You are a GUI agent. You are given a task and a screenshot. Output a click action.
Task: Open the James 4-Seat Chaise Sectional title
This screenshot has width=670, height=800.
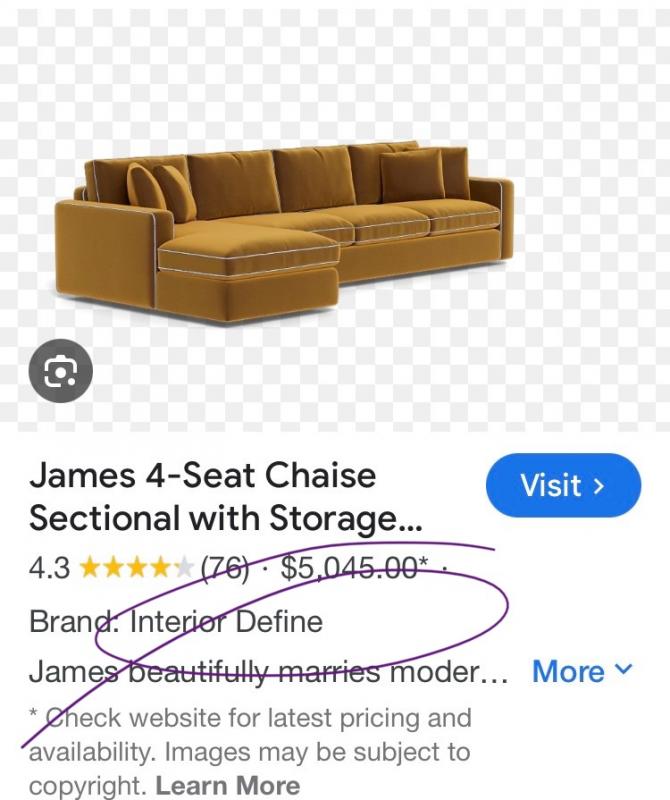[226, 496]
